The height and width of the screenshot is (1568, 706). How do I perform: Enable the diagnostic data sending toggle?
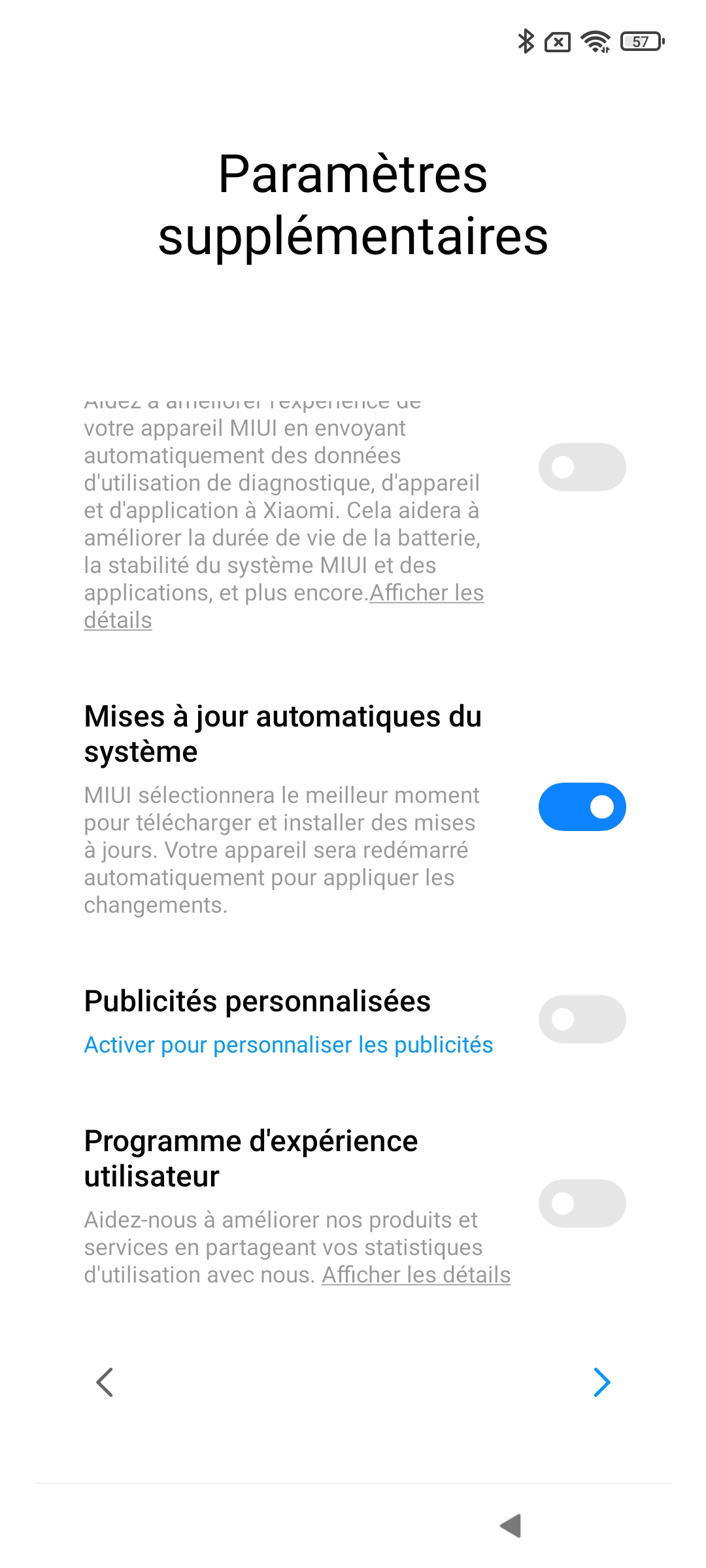(582, 467)
